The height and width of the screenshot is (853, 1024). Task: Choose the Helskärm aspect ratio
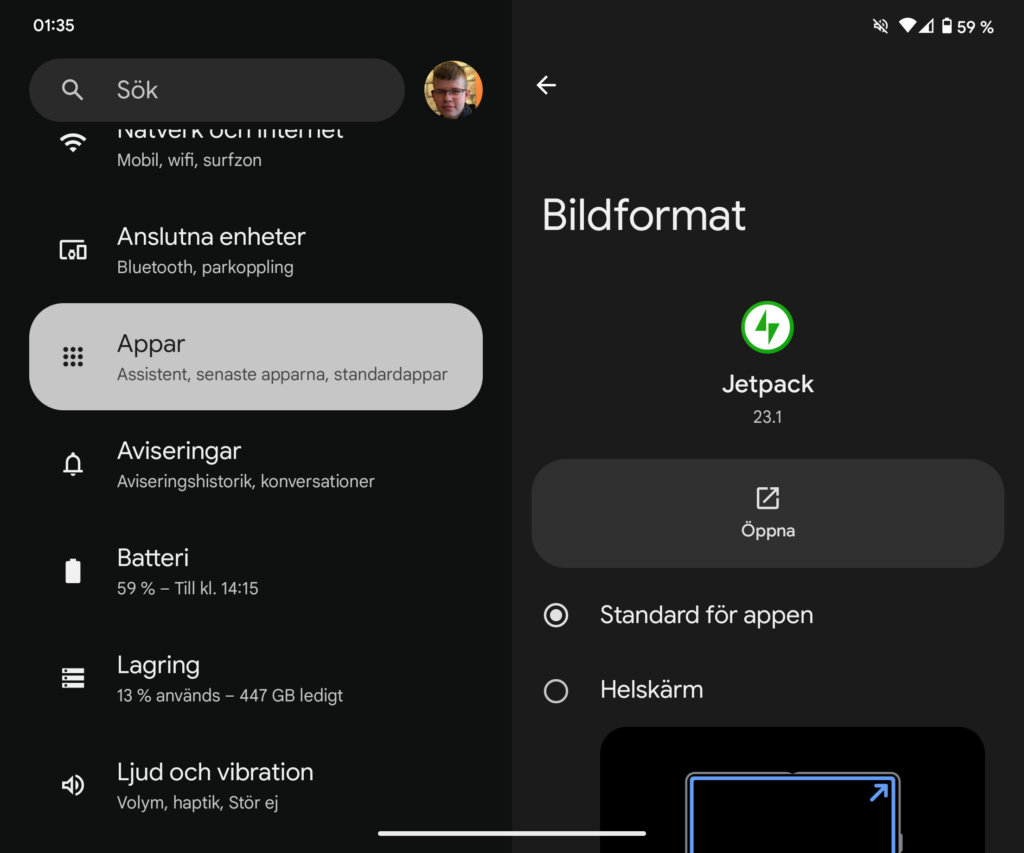pos(767,690)
